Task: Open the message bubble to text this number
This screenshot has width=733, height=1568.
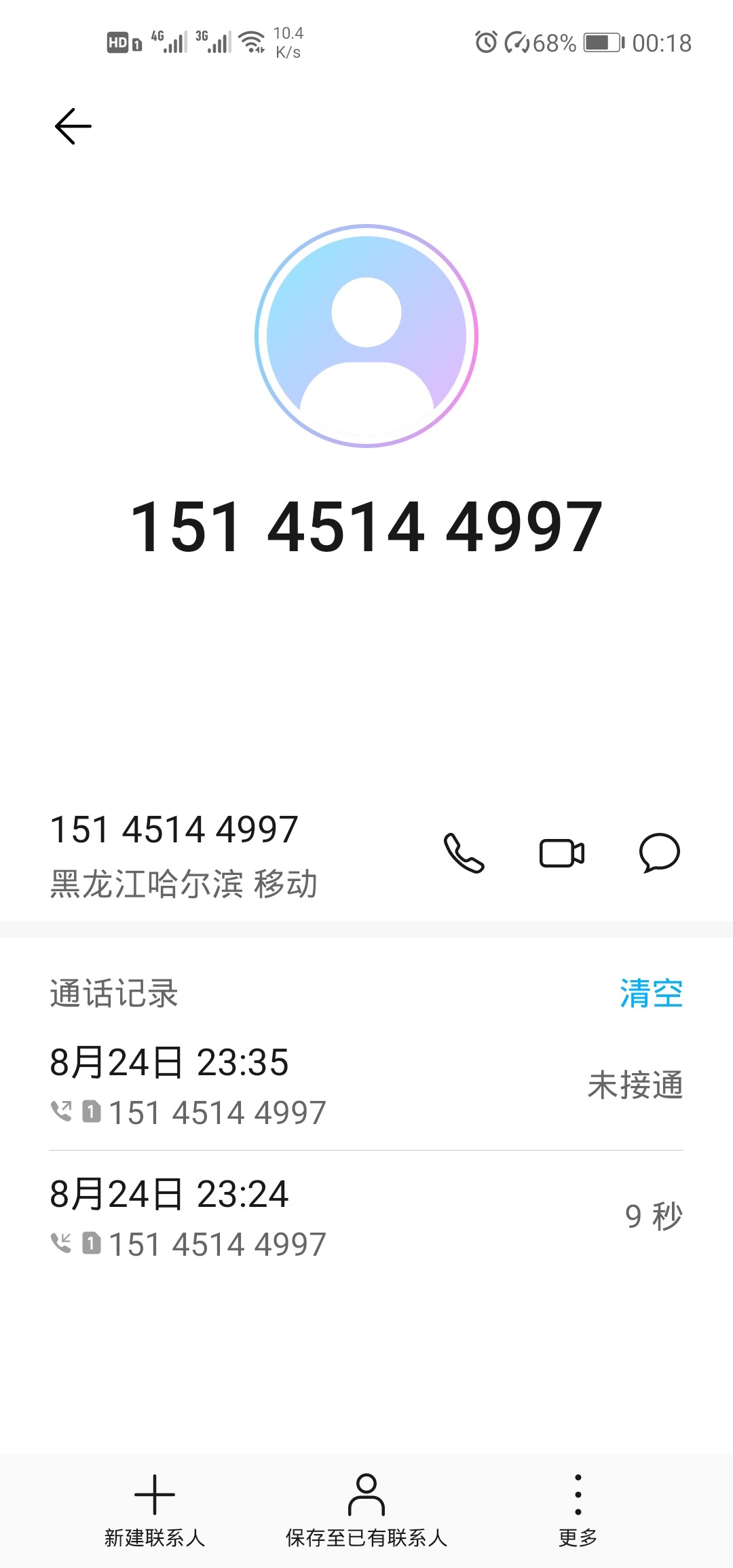Action: [x=659, y=855]
